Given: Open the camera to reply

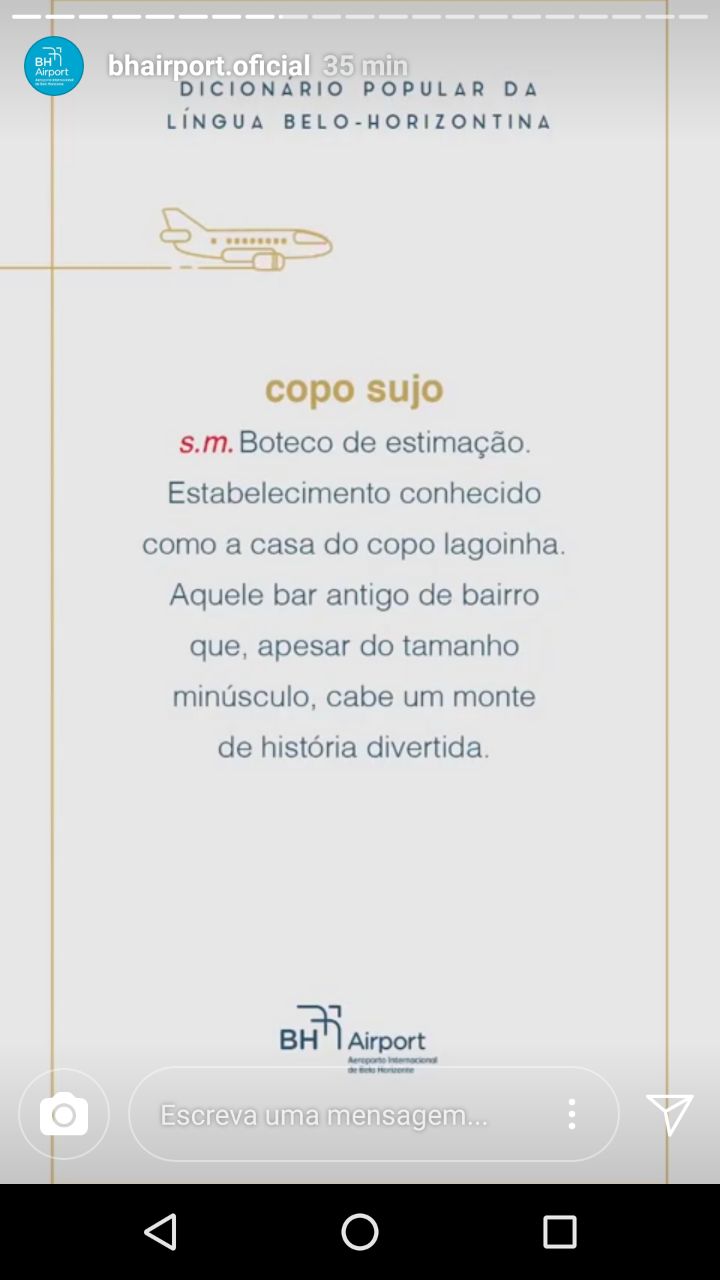Looking at the screenshot, I should (x=64, y=1114).
